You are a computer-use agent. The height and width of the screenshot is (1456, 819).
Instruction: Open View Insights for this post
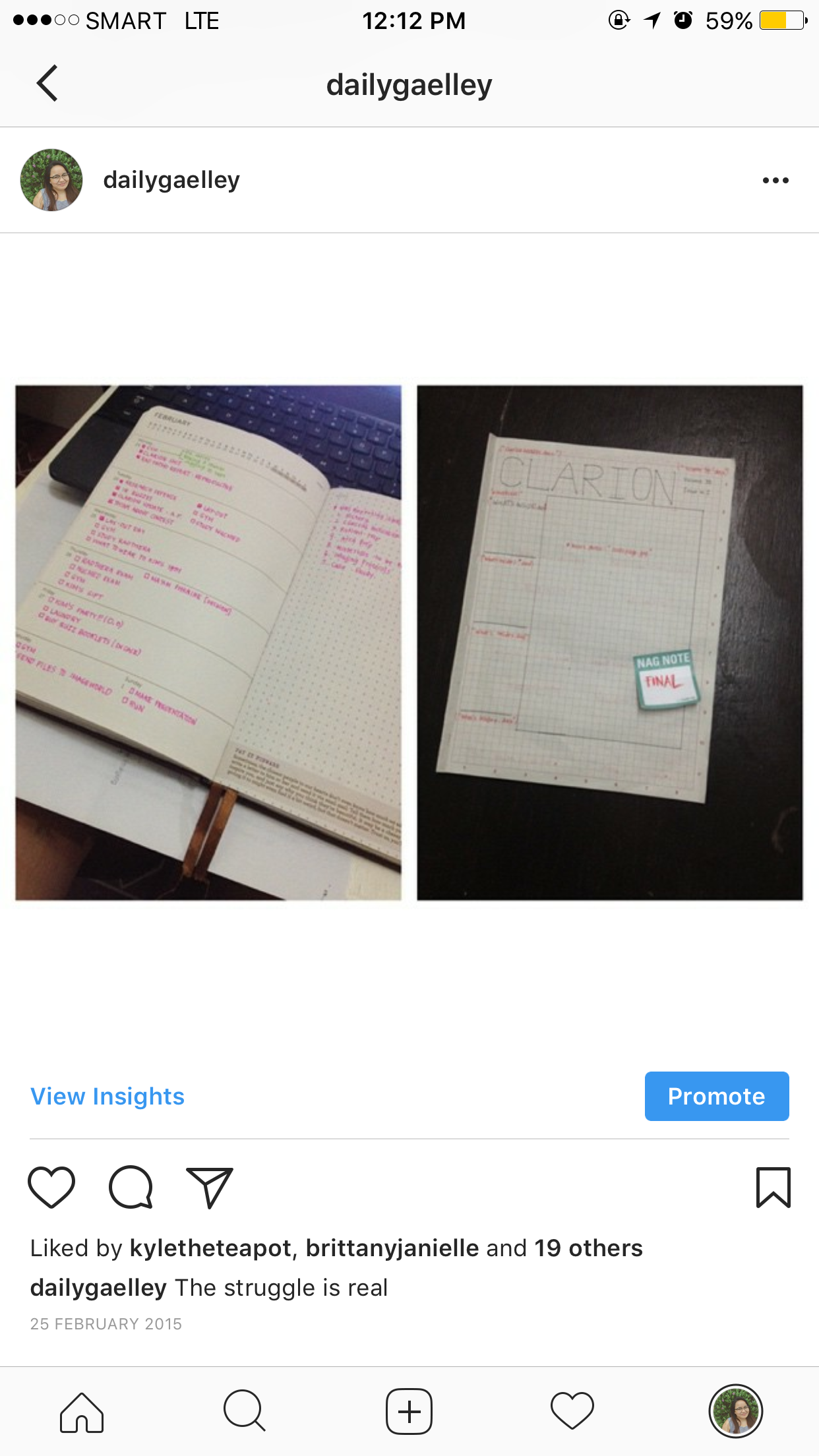(x=107, y=1096)
